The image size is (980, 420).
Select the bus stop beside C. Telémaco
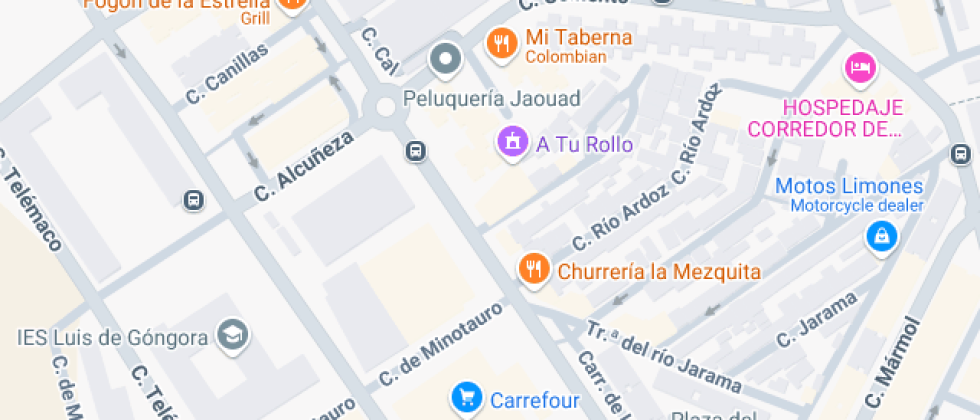(194, 201)
